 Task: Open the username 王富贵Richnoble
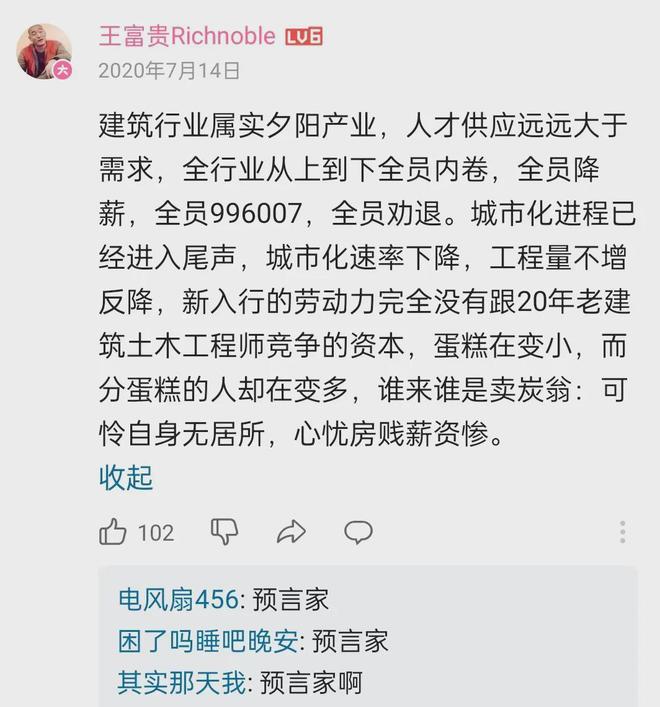[186, 36]
